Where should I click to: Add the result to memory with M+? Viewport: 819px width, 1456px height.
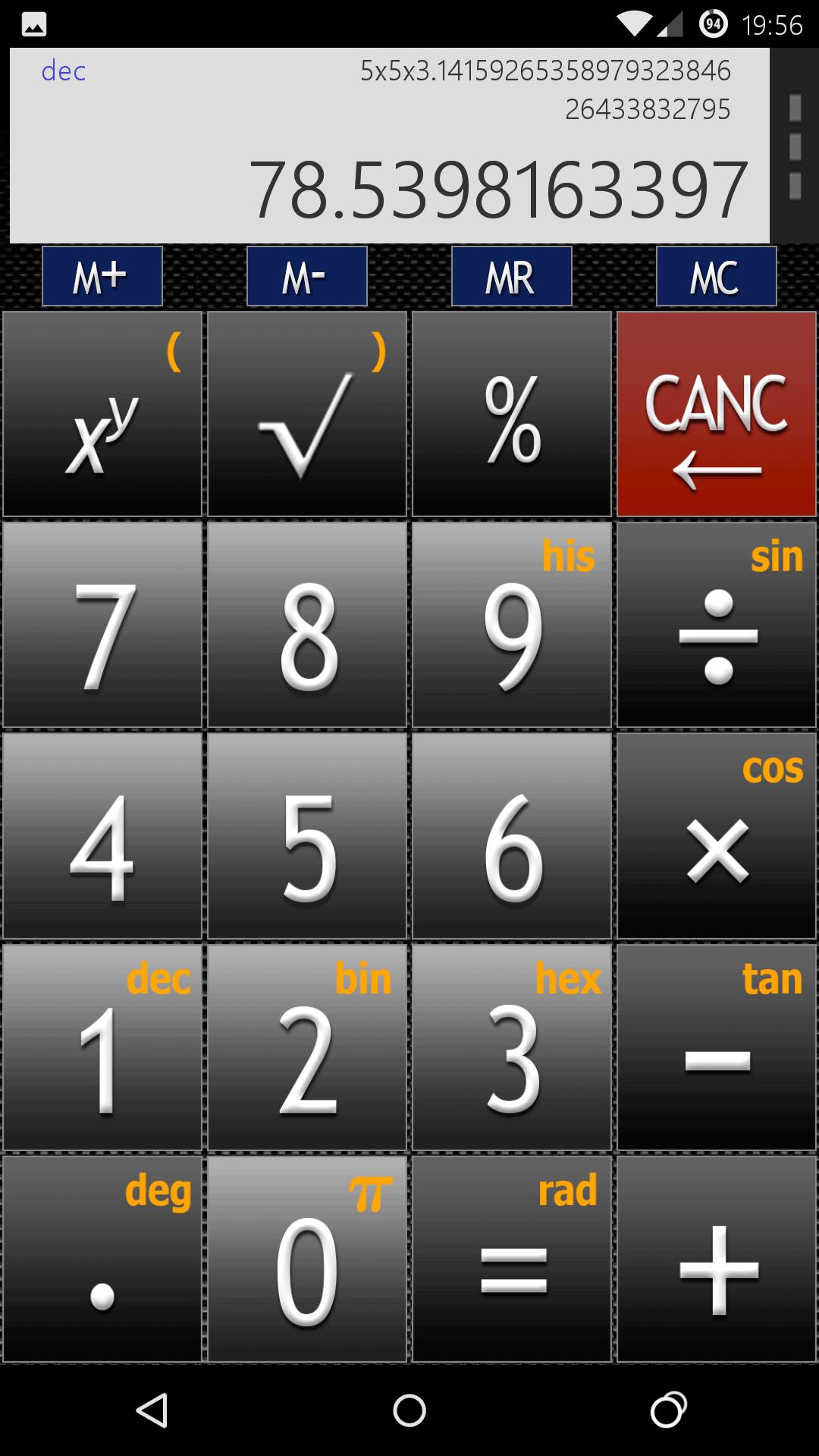[x=102, y=276]
